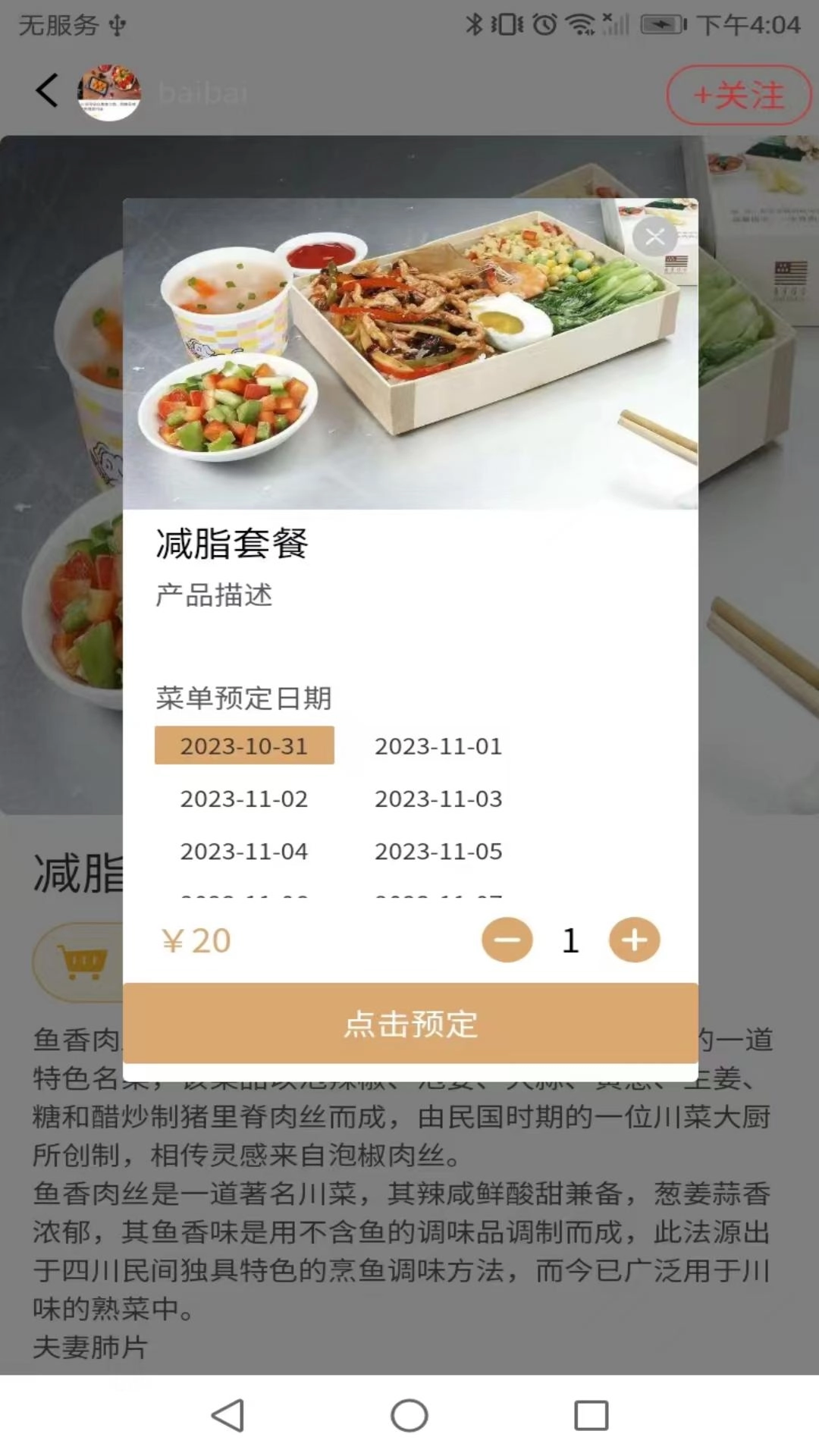Screen dimensions: 819x1456
Task: Tap the +关注 follow button
Action: point(738,96)
